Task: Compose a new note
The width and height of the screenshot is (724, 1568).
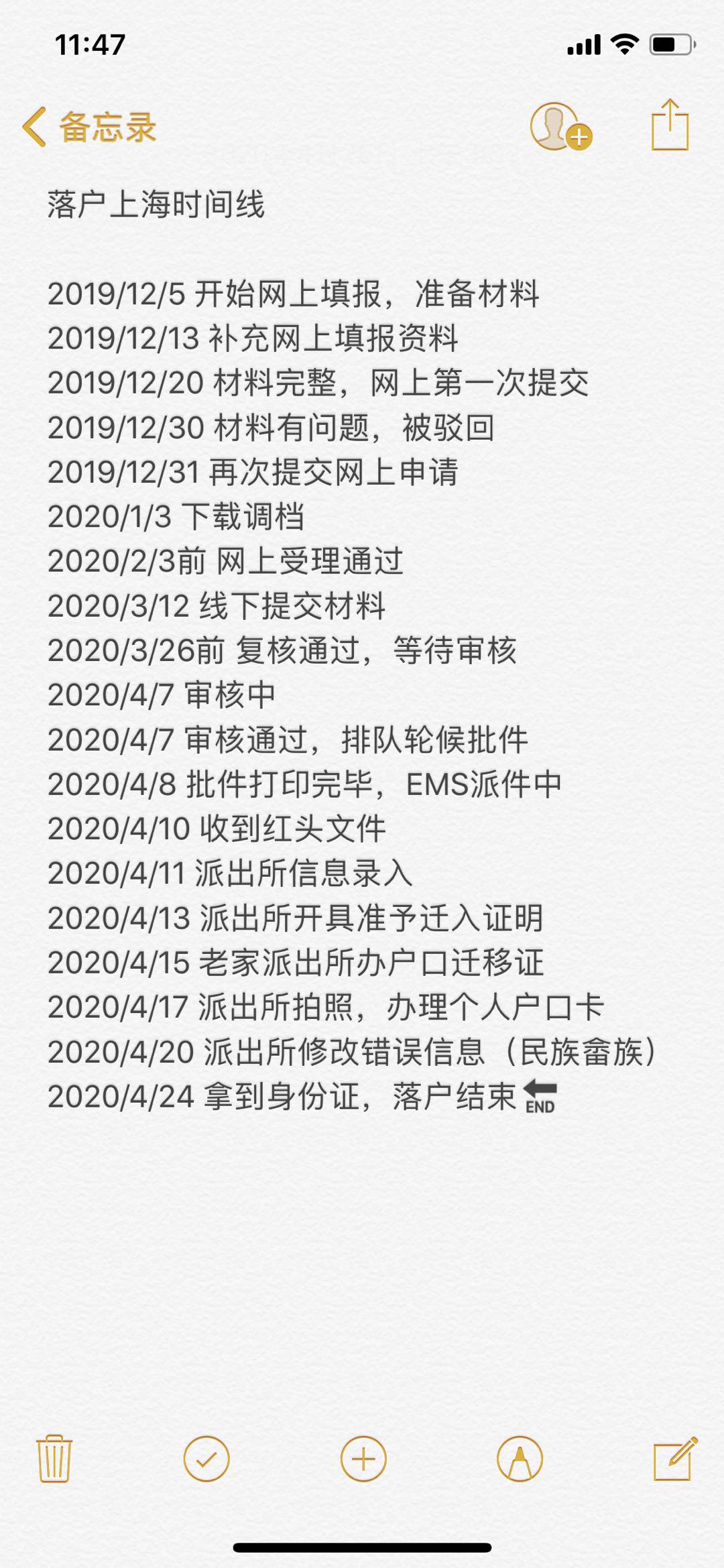Action: pyautogui.click(x=676, y=1458)
